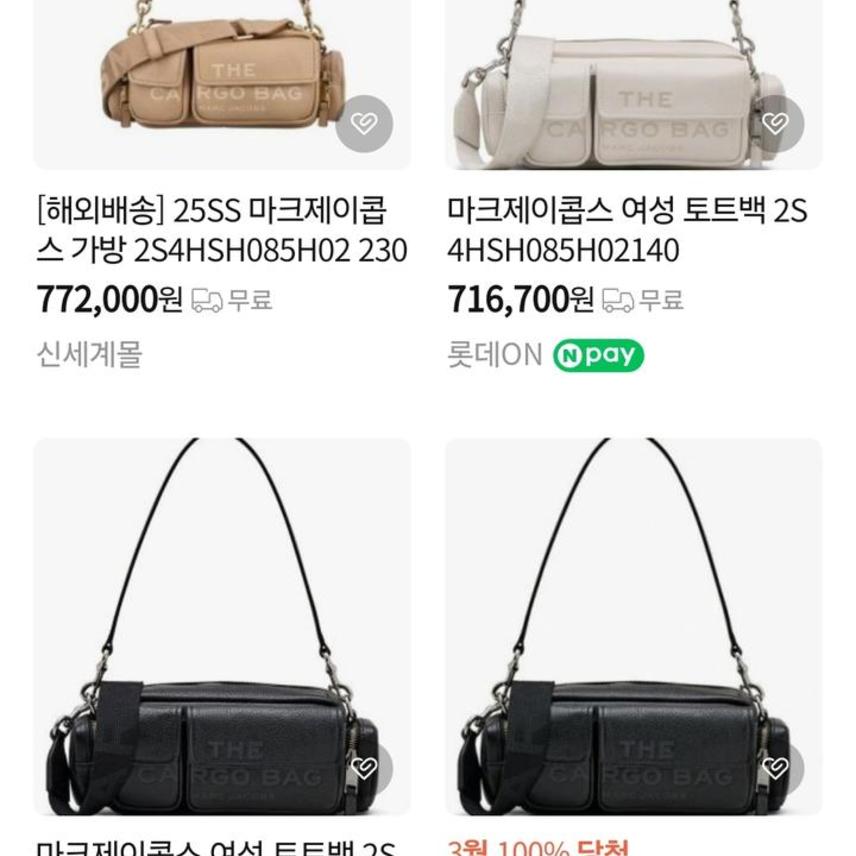856x856 pixels.
Task: Wishlist the black cargo bag with 3월 100% promotion
Action: pyautogui.click(x=775, y=768)
